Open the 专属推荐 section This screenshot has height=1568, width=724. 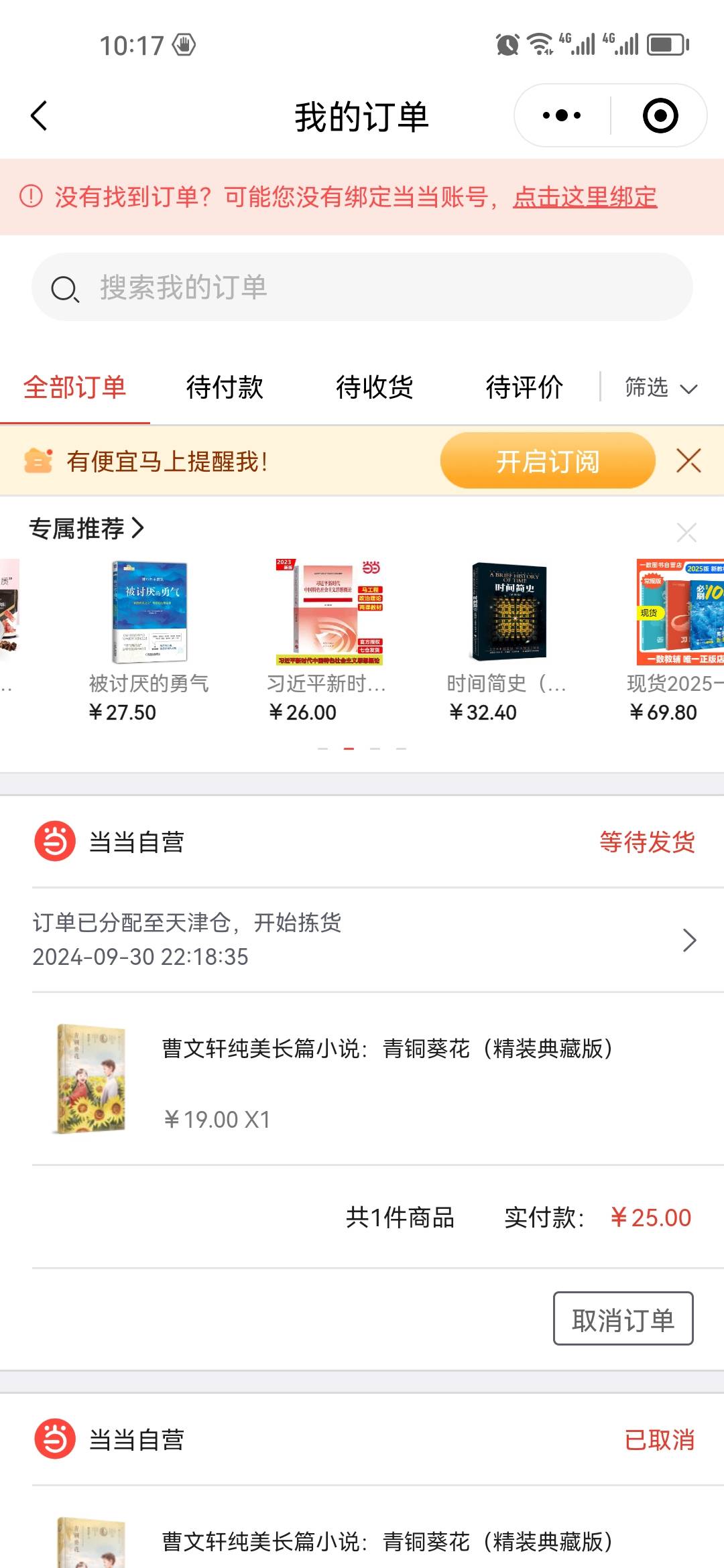coord(87,529)
